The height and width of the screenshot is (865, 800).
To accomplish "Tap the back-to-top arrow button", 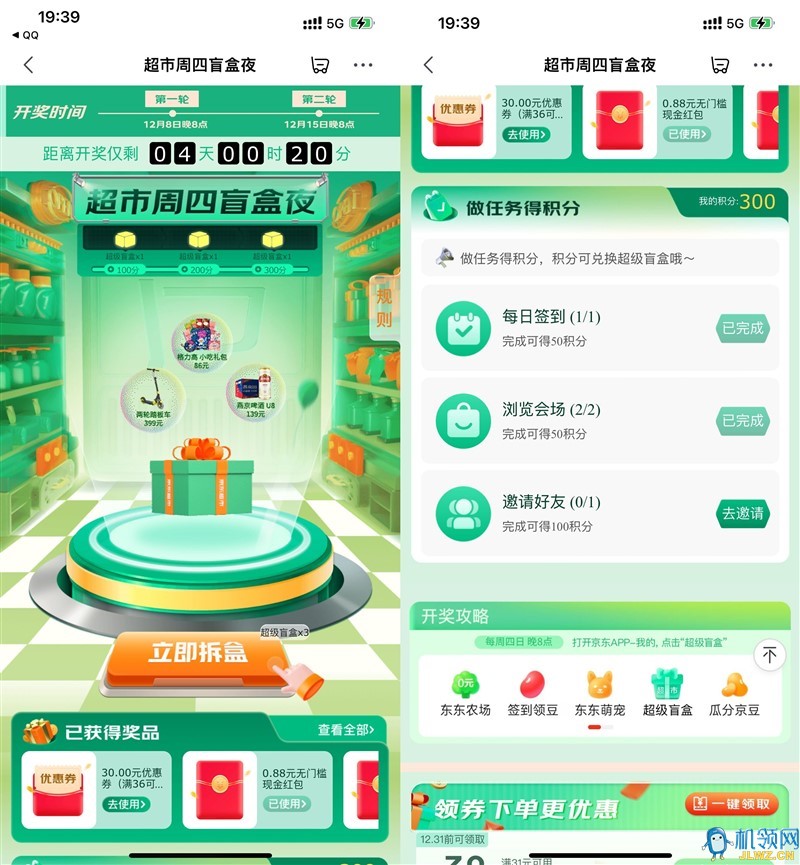I will pos(769,655).
